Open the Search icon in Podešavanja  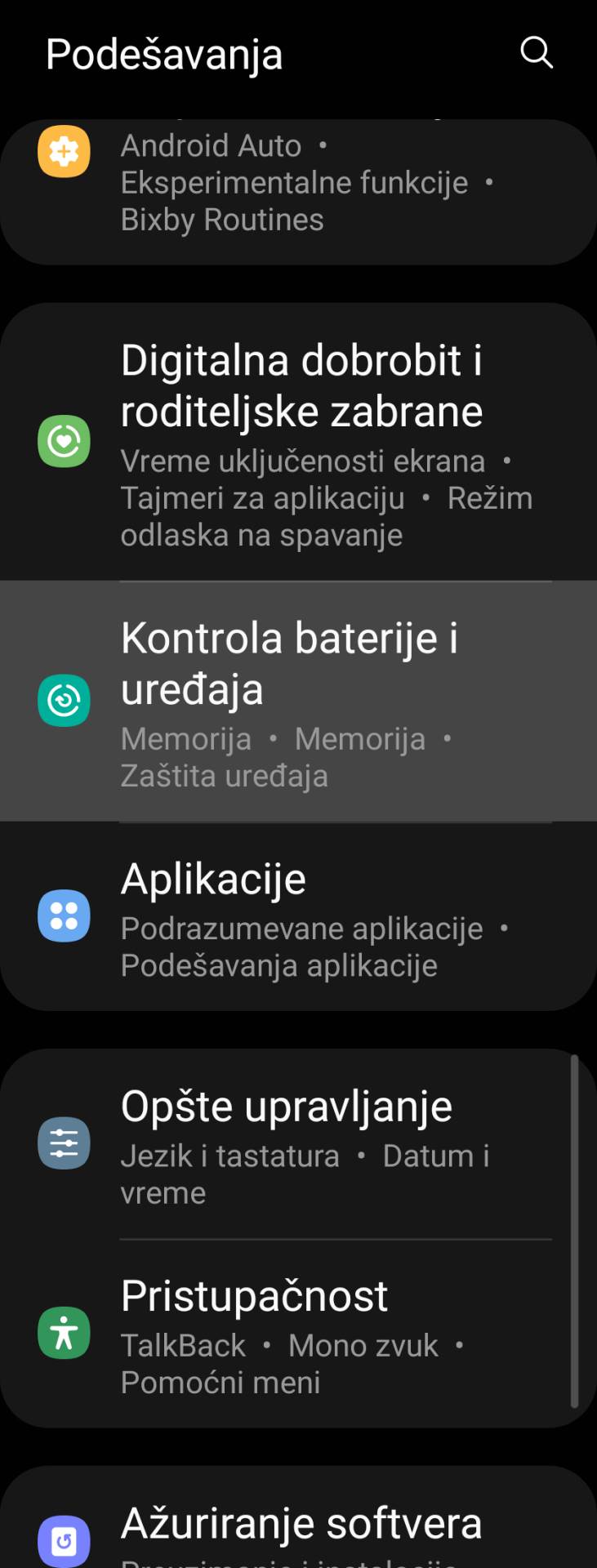[536, 53]
